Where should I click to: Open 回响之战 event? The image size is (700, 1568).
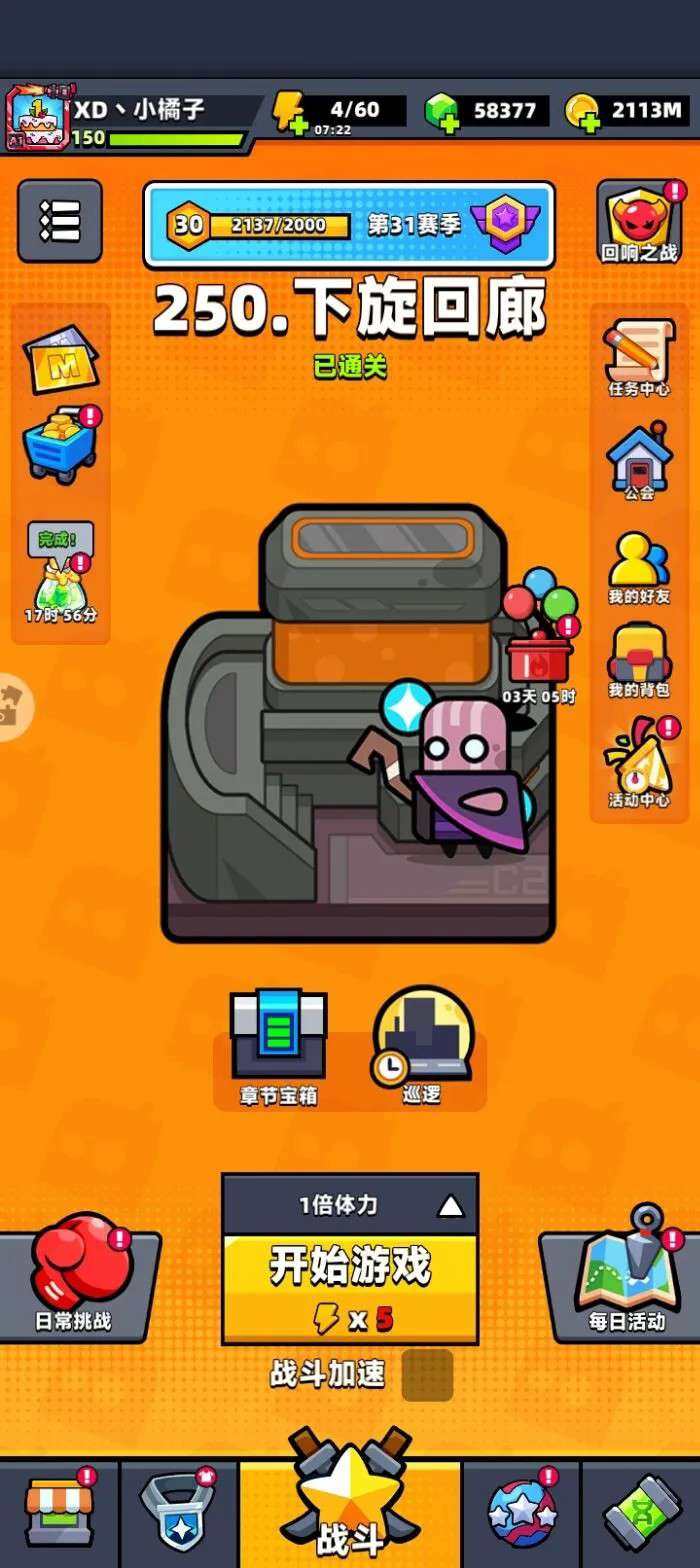tap(640, 224)
